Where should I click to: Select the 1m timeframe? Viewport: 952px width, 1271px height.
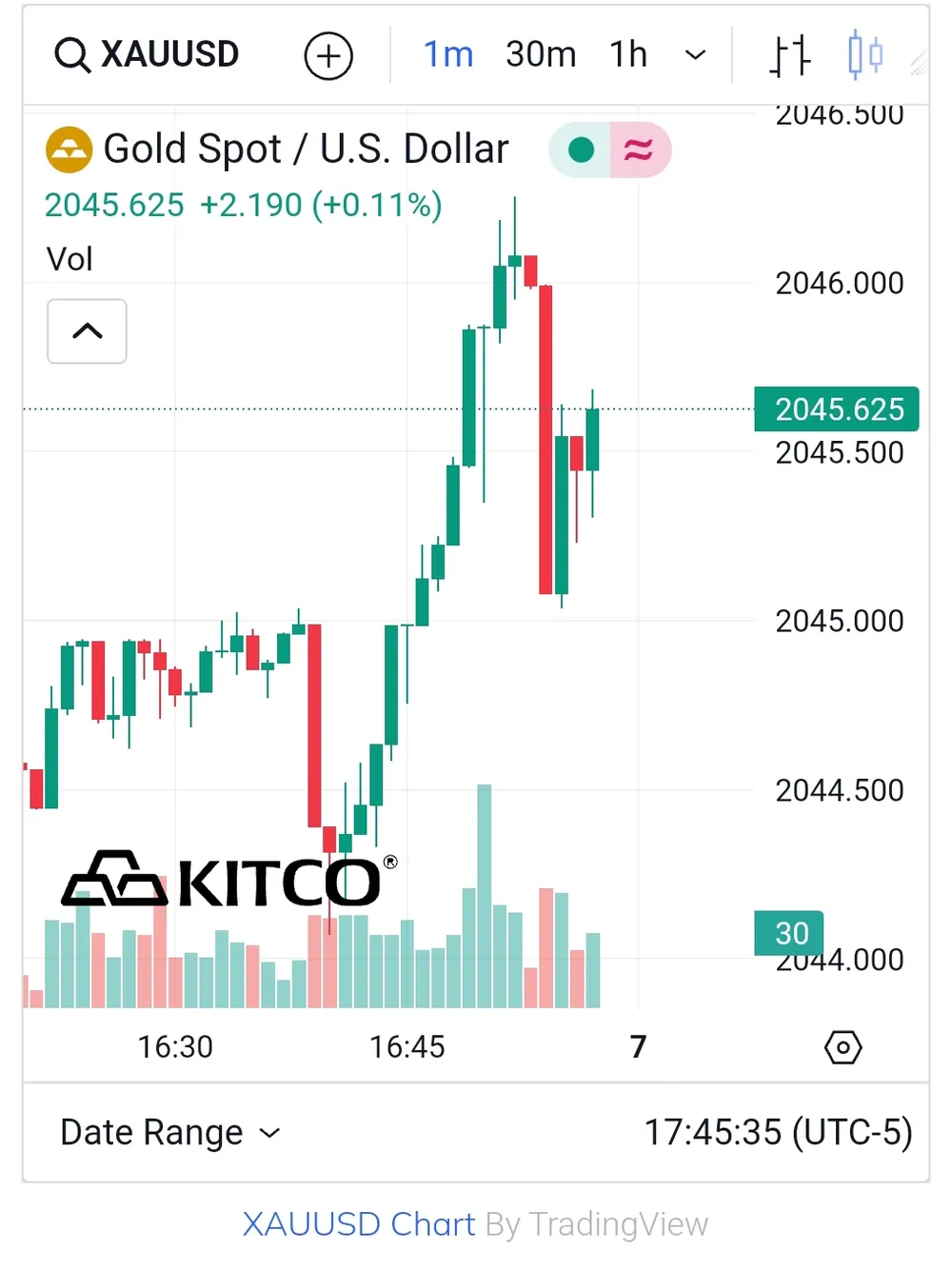pos(448,55)
